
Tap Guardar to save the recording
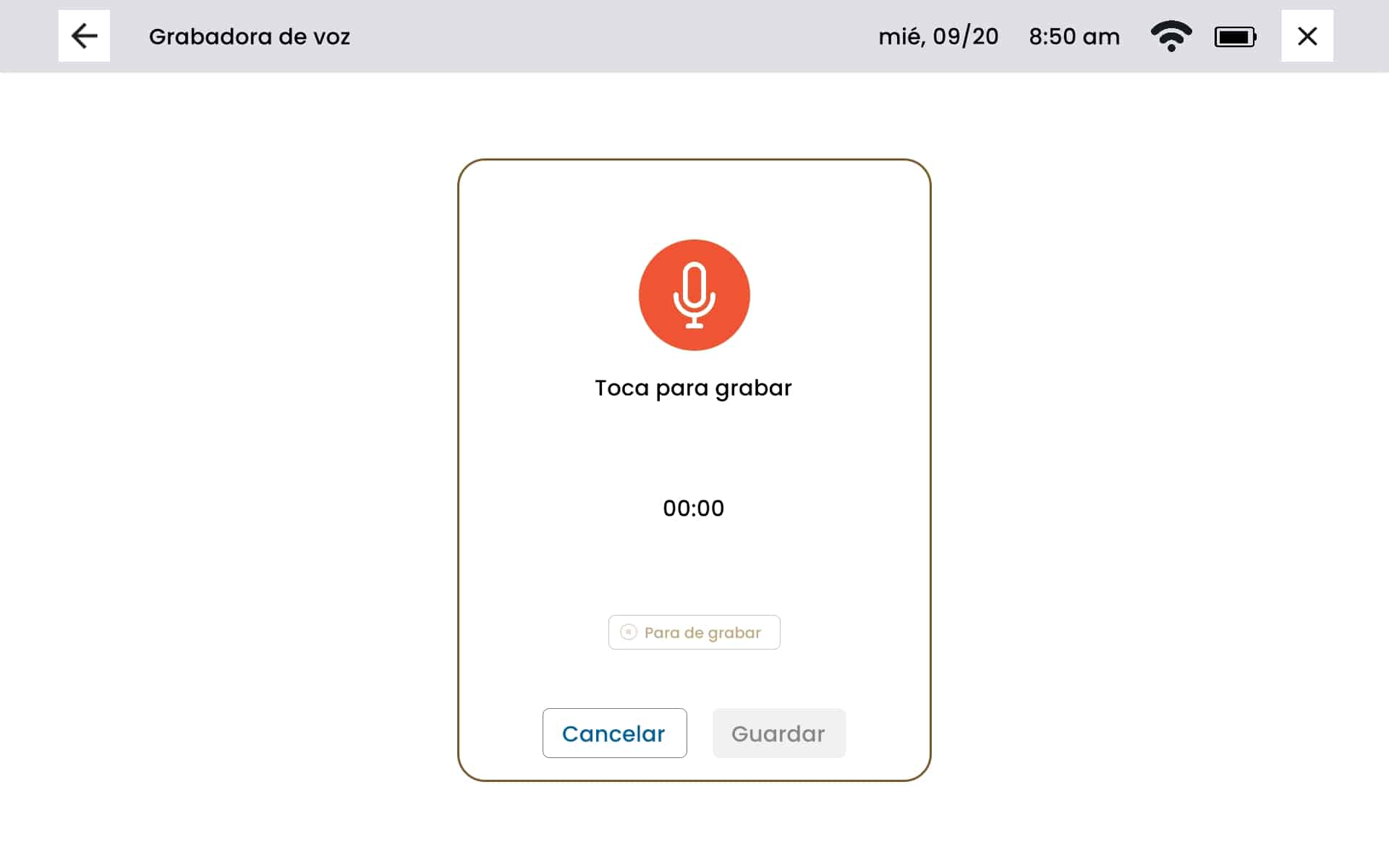tap(778, 733)
